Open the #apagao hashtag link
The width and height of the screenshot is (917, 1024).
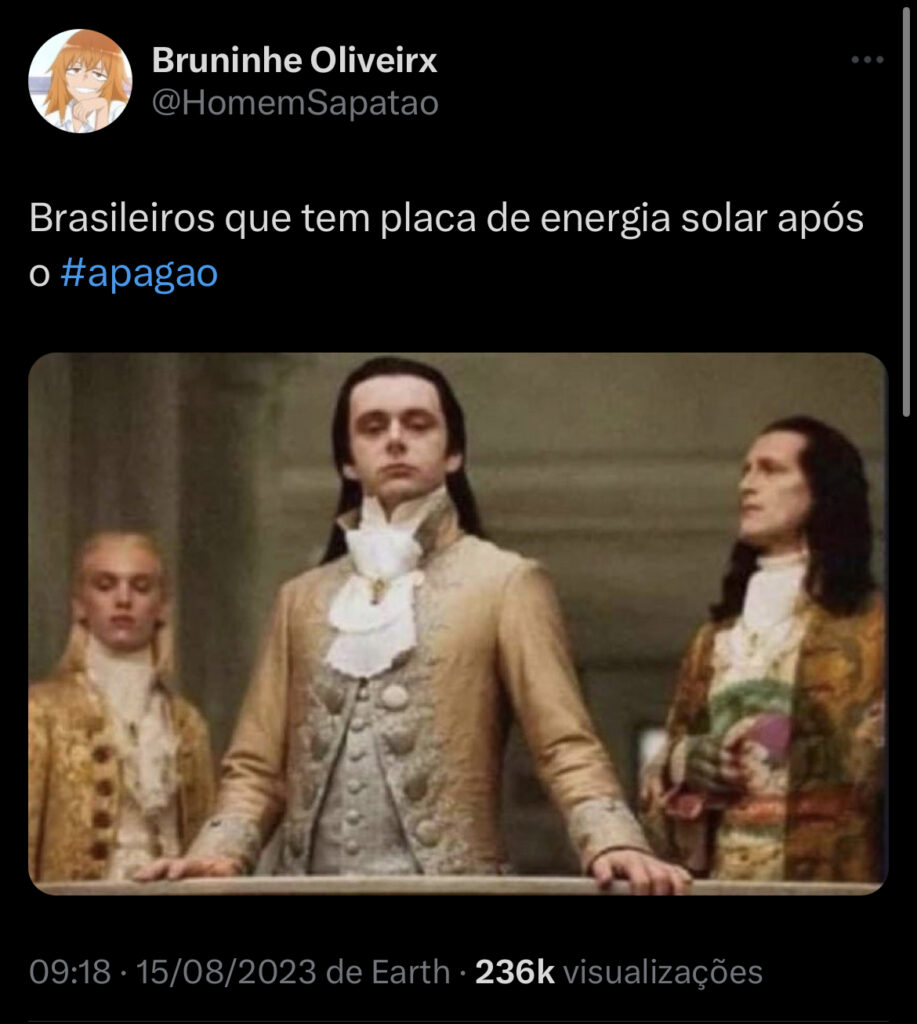click(139, 274)
